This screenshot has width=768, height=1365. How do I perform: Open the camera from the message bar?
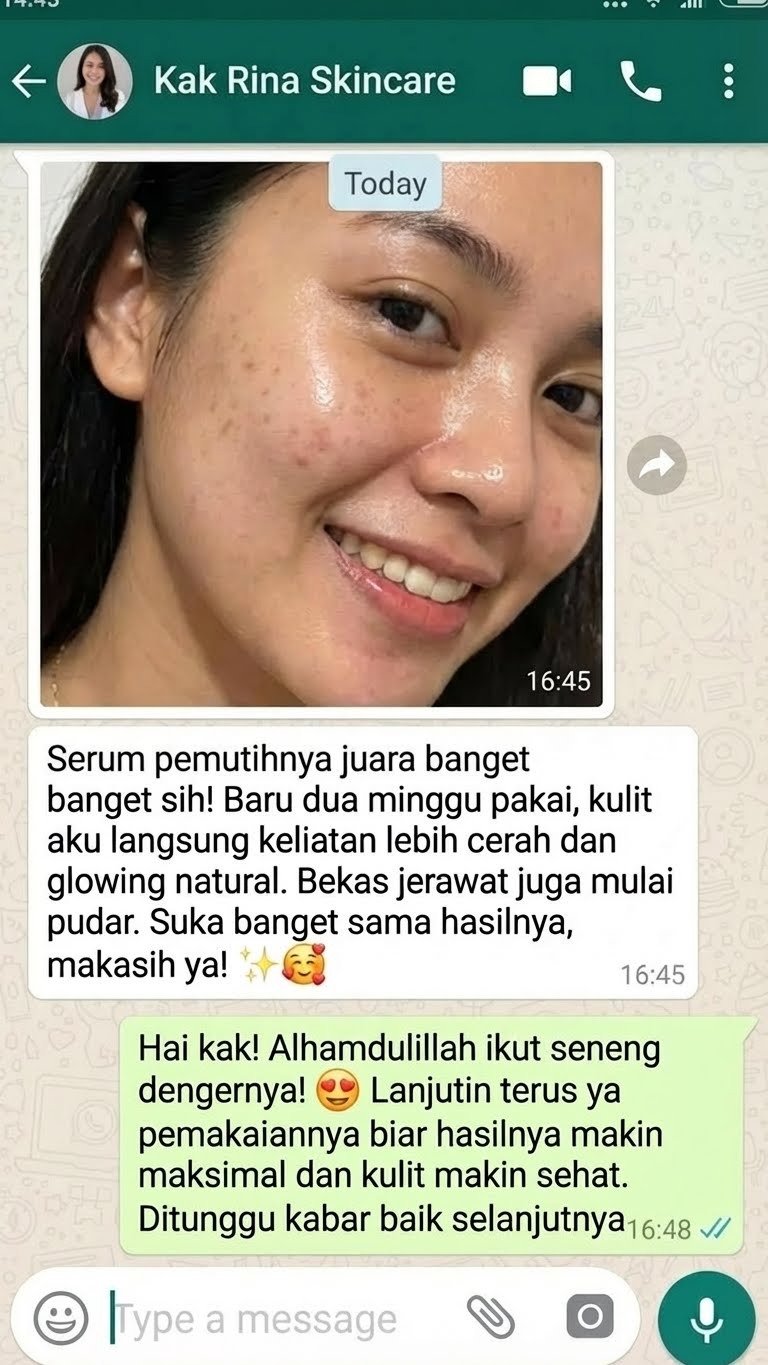tap(589, 1317)
